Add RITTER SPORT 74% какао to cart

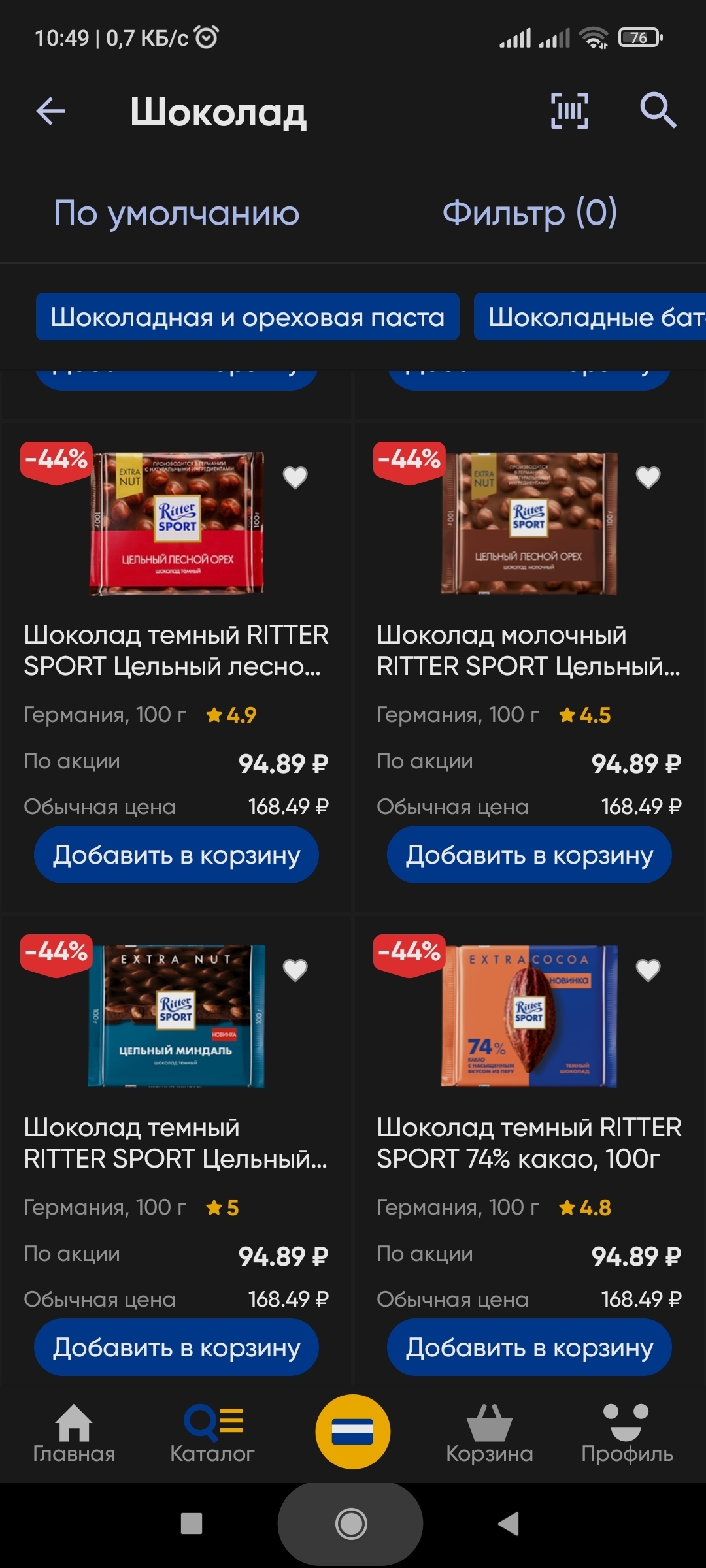tap(529, 1347)
